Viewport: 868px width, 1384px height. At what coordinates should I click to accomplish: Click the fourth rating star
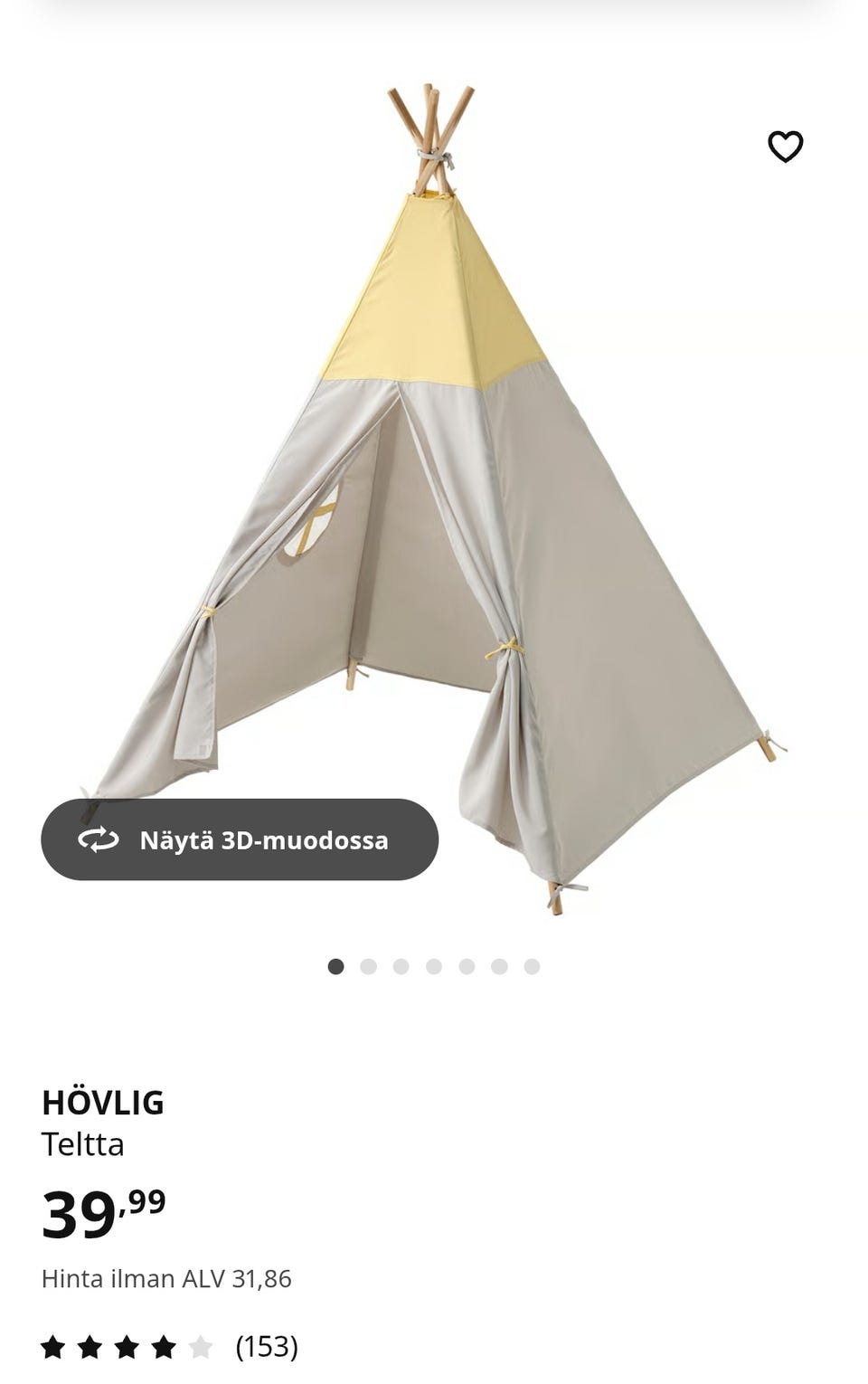click(163, 1348)
